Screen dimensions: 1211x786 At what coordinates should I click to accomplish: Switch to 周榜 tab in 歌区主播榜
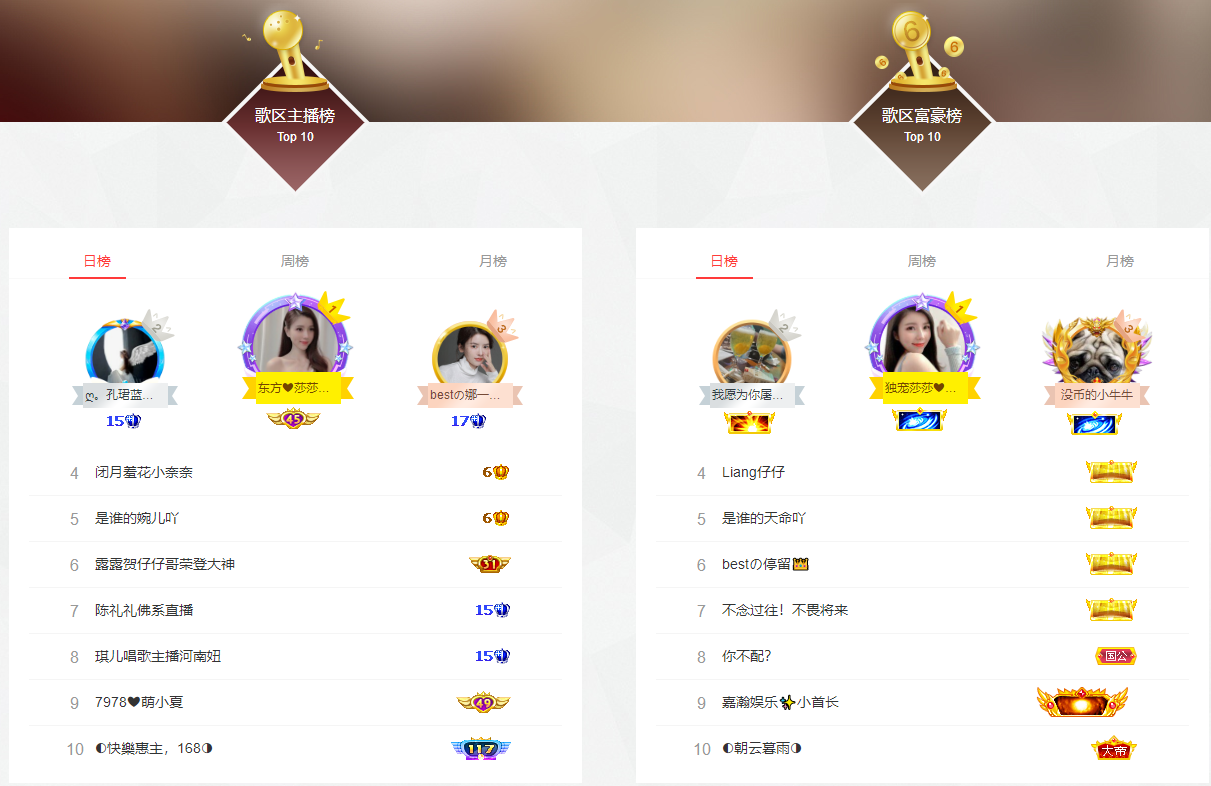[295, 261]
